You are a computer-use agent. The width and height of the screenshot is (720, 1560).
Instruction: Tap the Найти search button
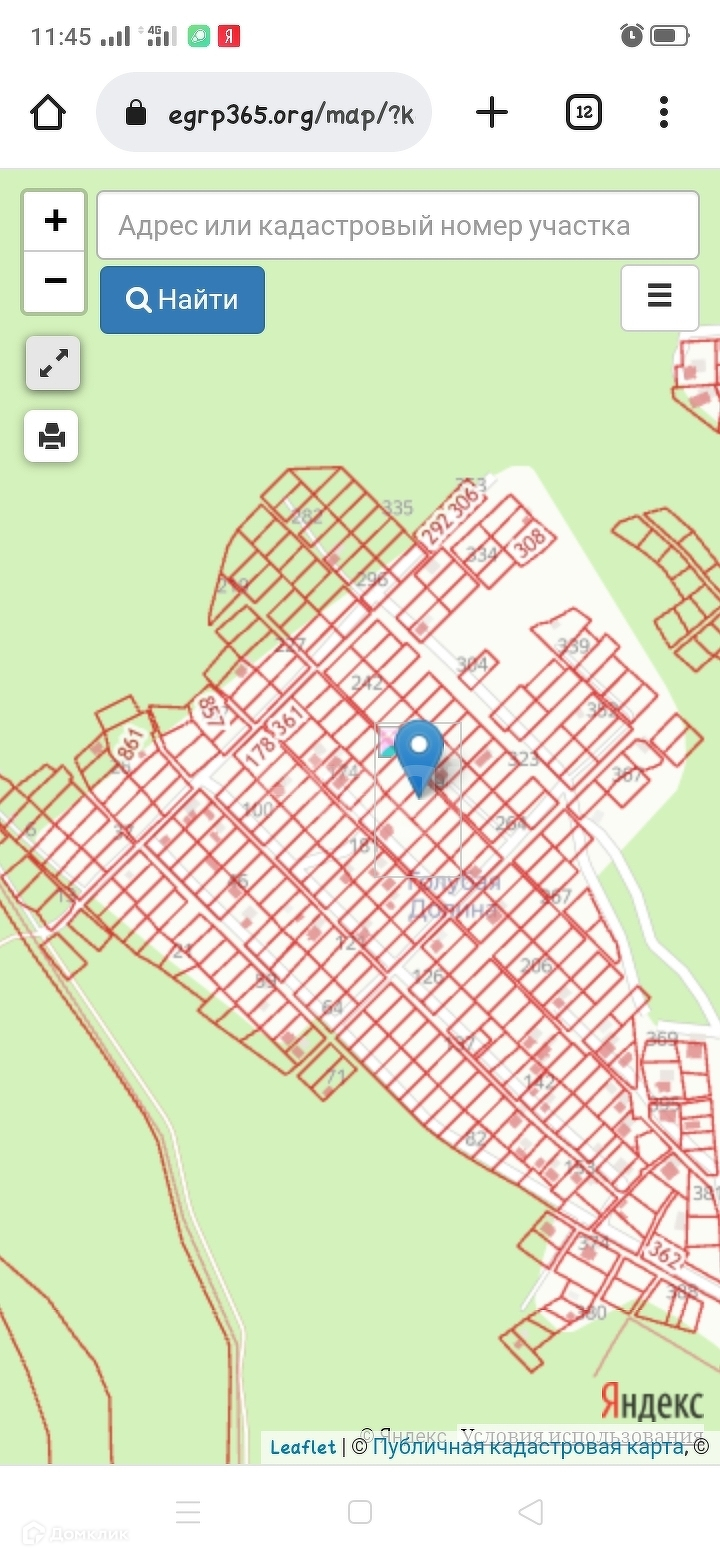tap(182, 300)
